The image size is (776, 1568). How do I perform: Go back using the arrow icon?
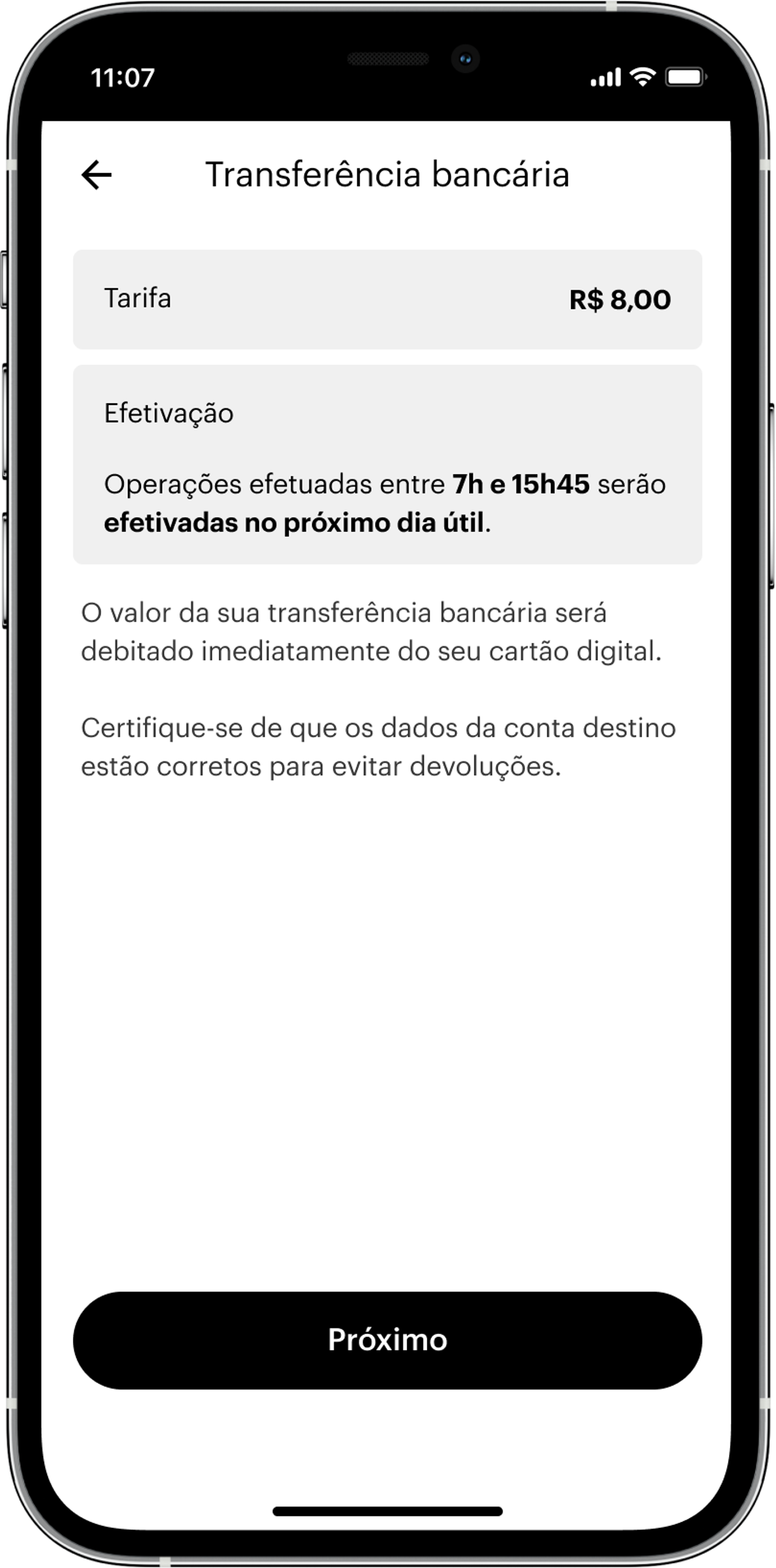pos(97,175)
